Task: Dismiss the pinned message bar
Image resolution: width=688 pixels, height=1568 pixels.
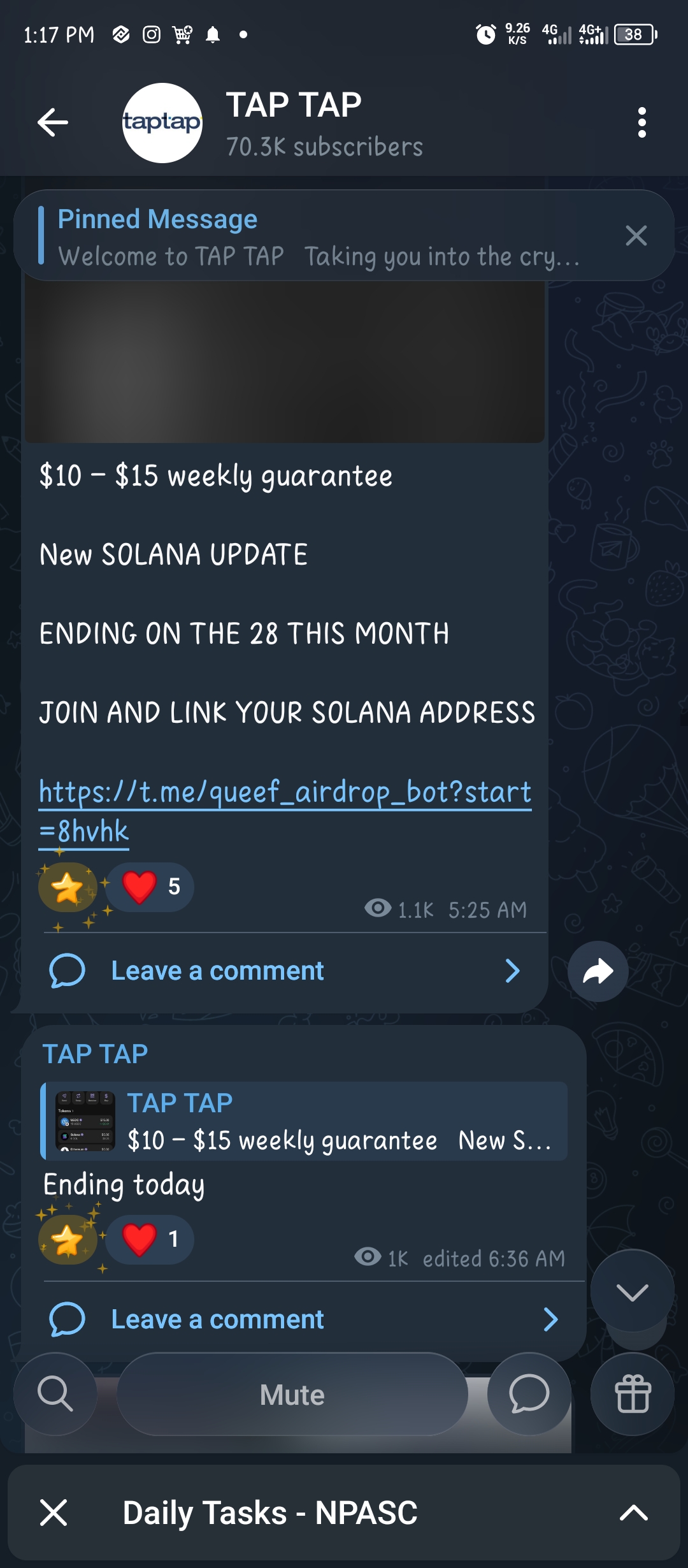Action: [636, 236]
